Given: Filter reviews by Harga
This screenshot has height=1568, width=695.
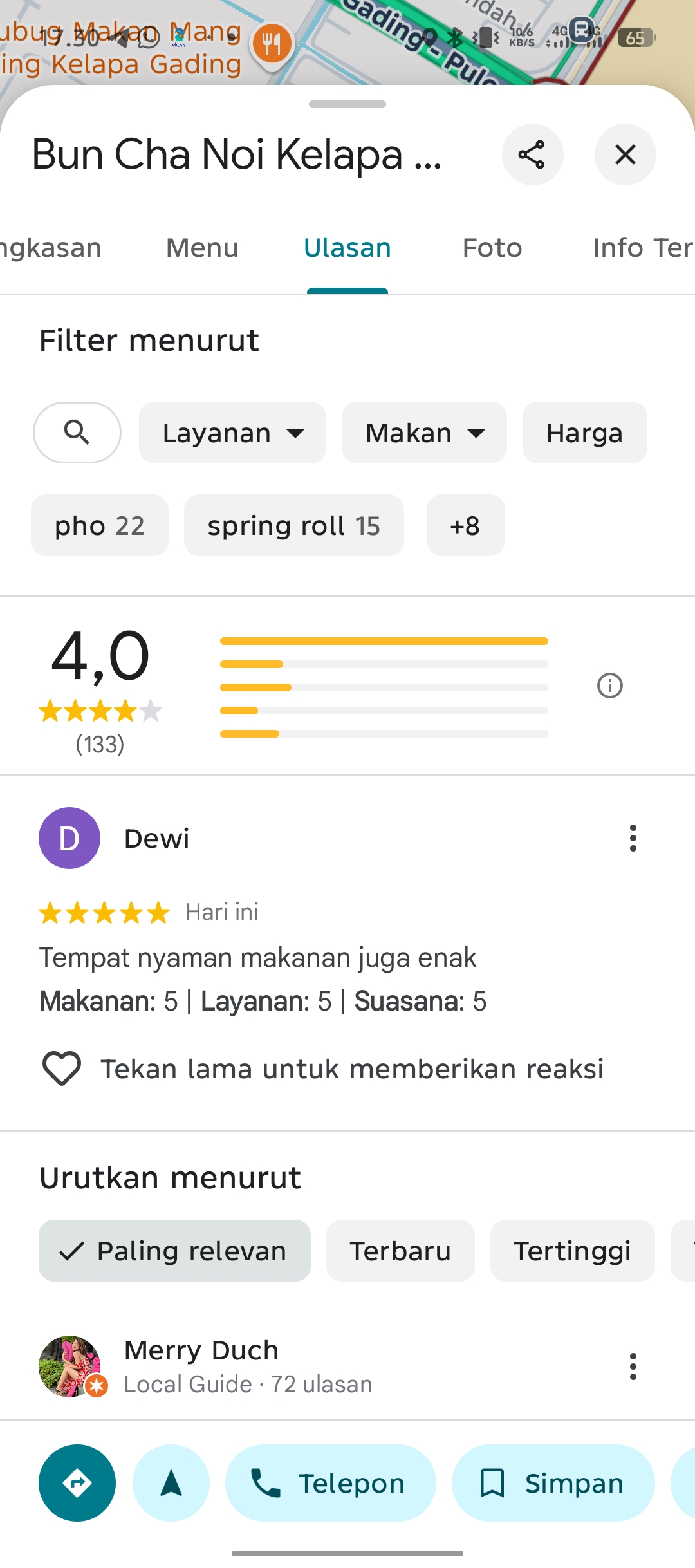Looking at the screenshot, I should coord(584,433).
